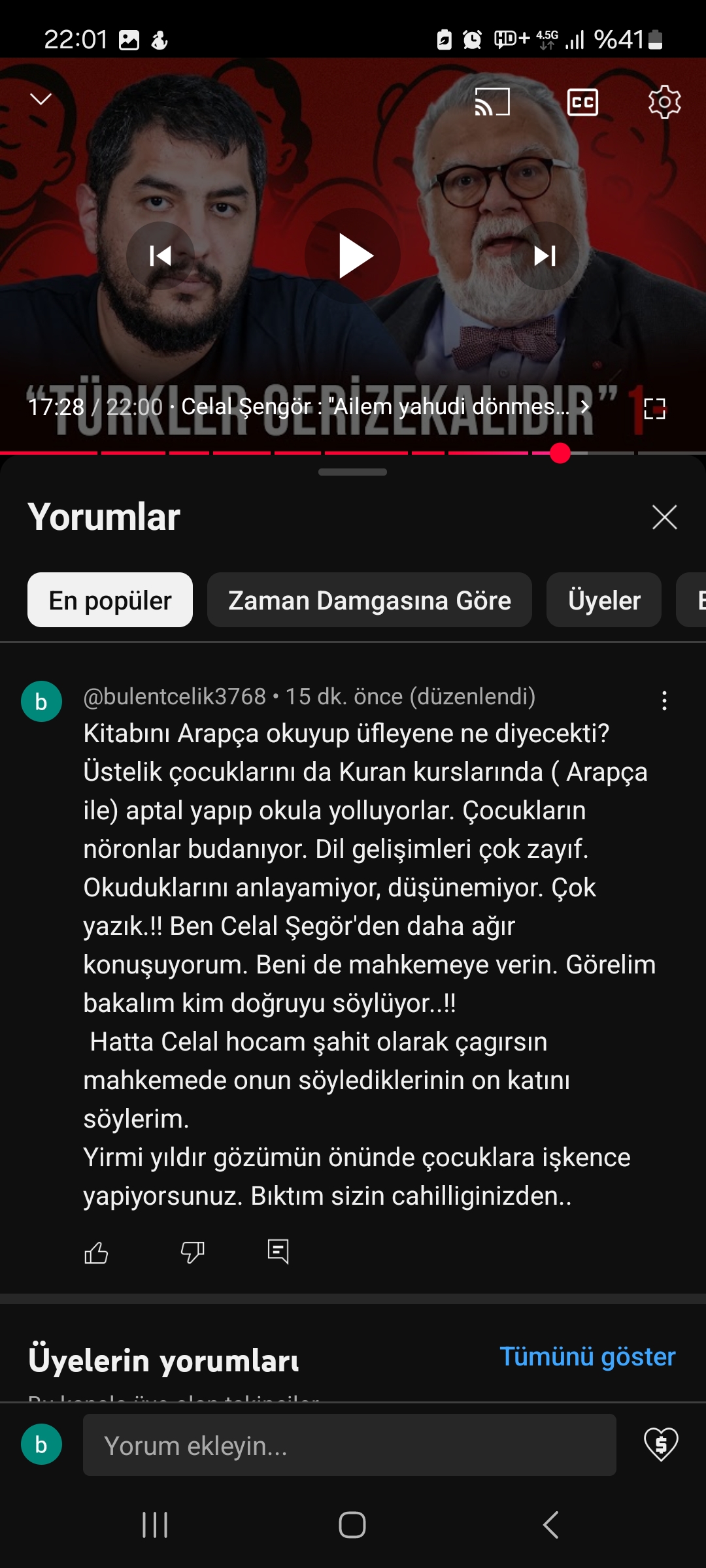Select the En popüler sort chip
This screenshot has width=706, height=1568.
coord(110,600)
